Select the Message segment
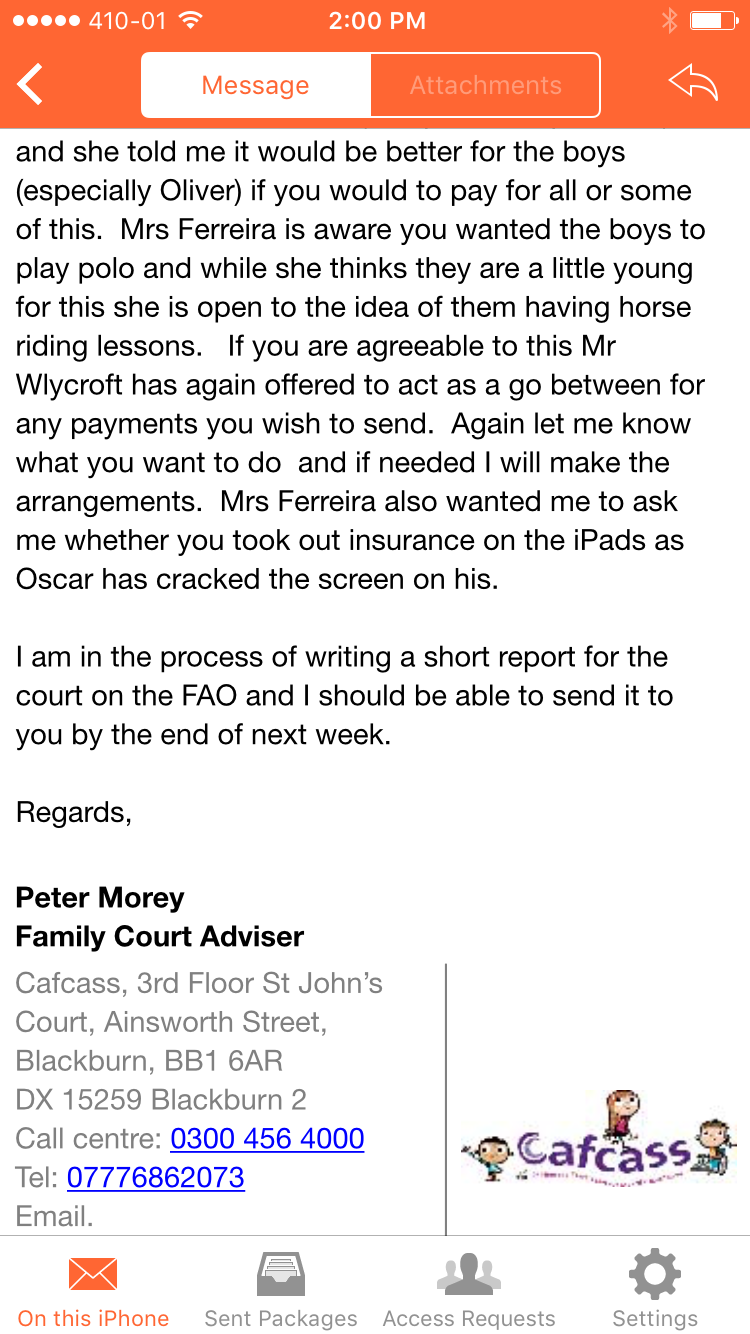This screenshot has width=750, height=1334. click(x=256, y=85)
